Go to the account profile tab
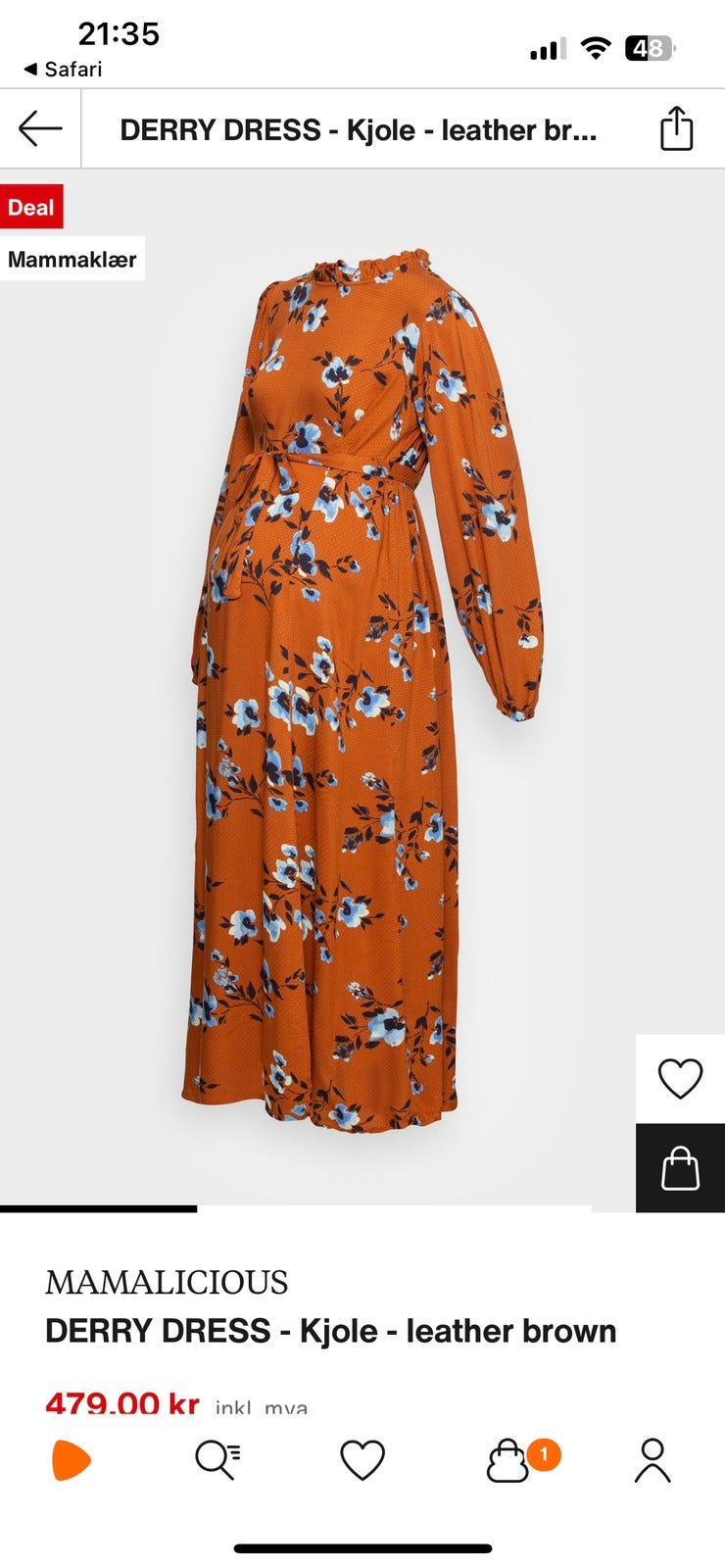 [x=652, y=1460]
